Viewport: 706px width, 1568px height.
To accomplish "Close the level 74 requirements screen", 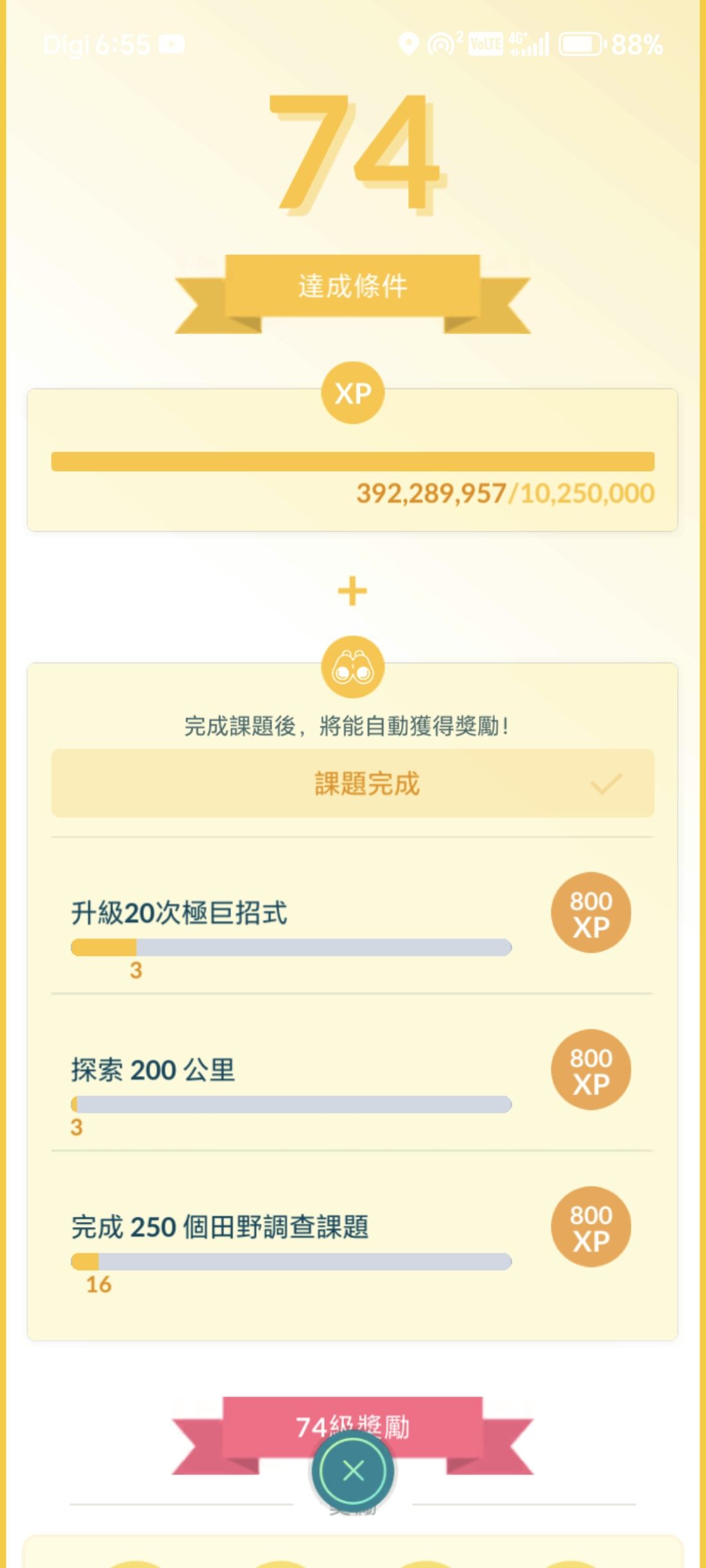I will [x=353, y=1470].
